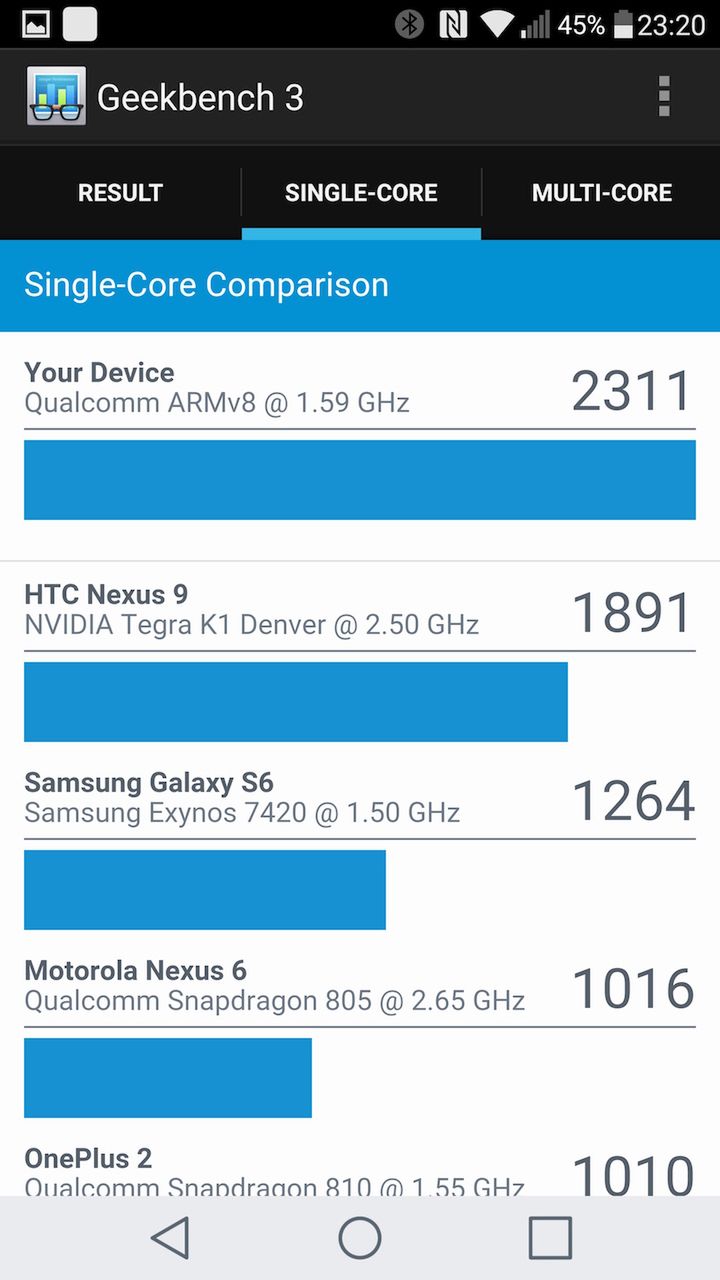Switch to the Multi-Core tab

pyautogui.click(x=601, y=193)
